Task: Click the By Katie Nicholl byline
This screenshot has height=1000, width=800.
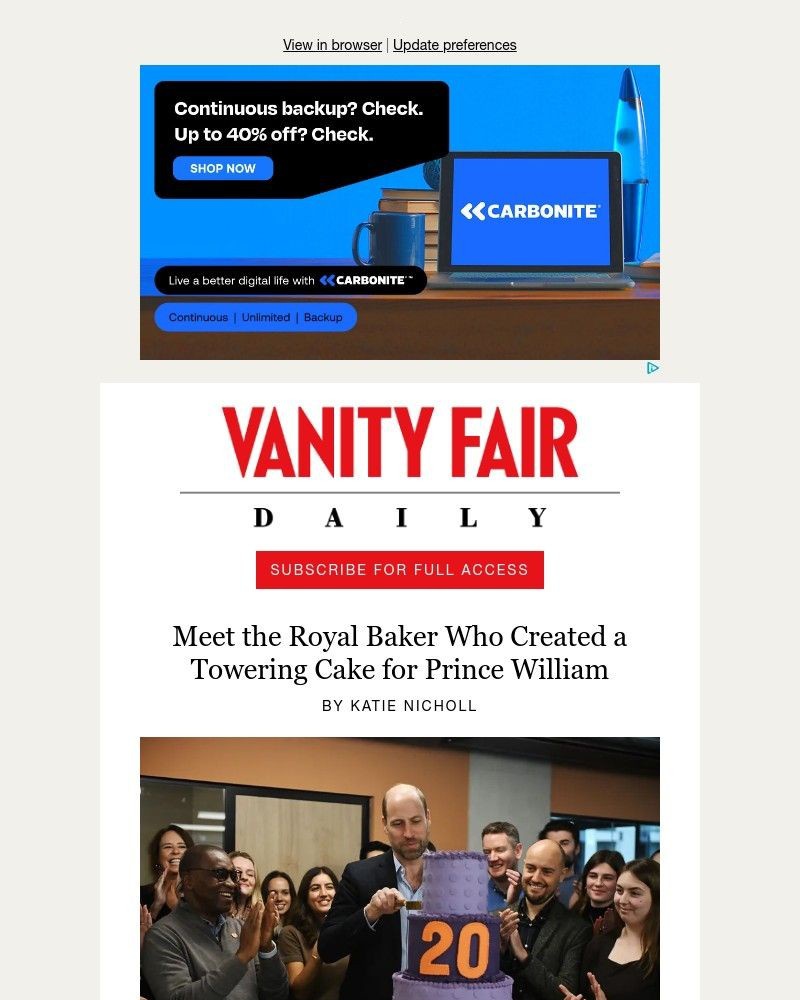Action: click(x=399, y=705)
